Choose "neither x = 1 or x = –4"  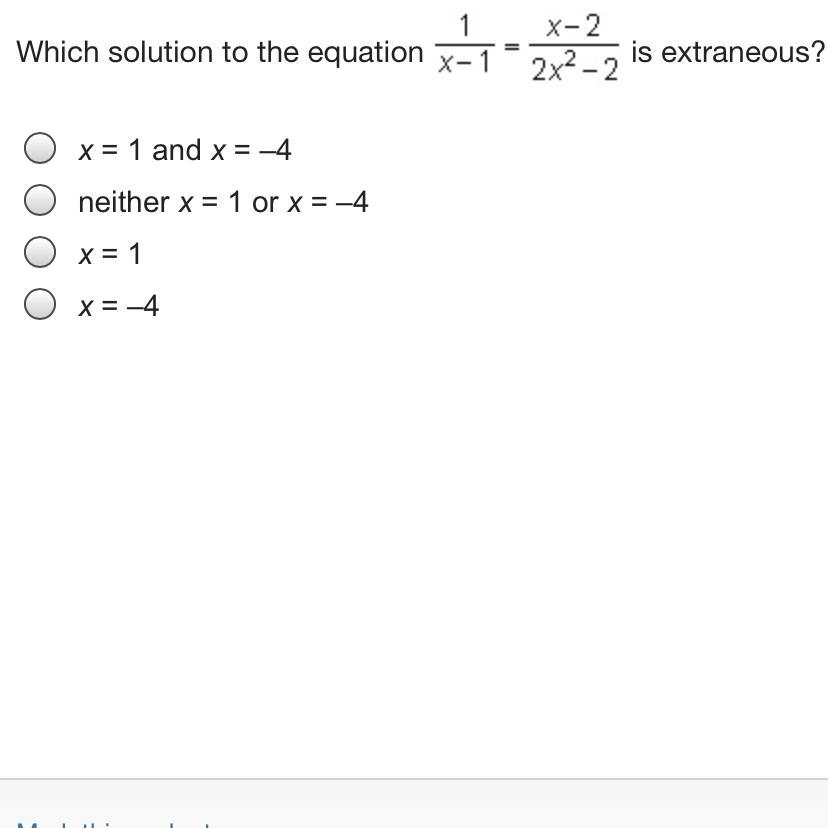click(40, 202)
